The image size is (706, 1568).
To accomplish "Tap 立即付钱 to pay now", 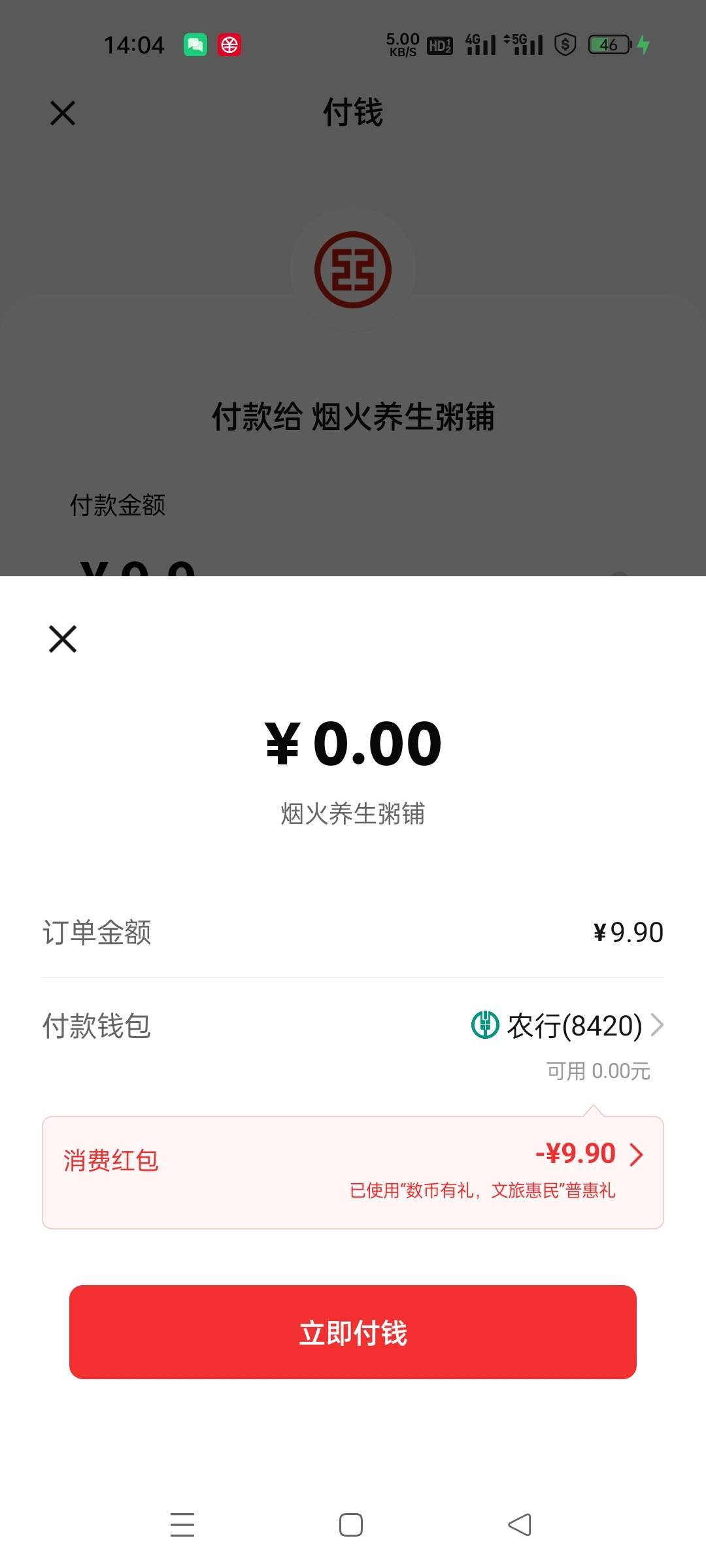I will tap(353, 1332).
